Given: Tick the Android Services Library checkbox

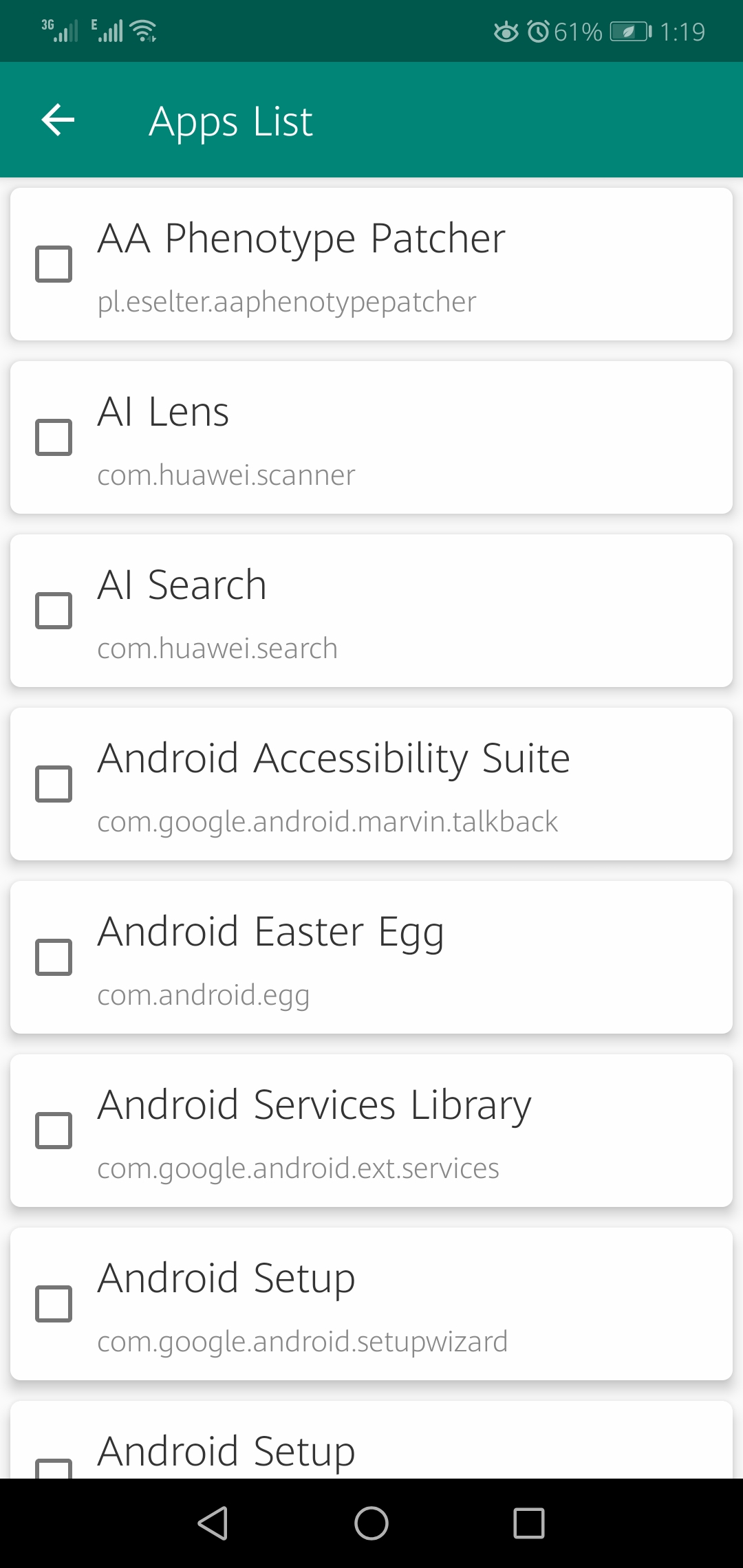Looking at the screenshot, I should pos(54,1131).
